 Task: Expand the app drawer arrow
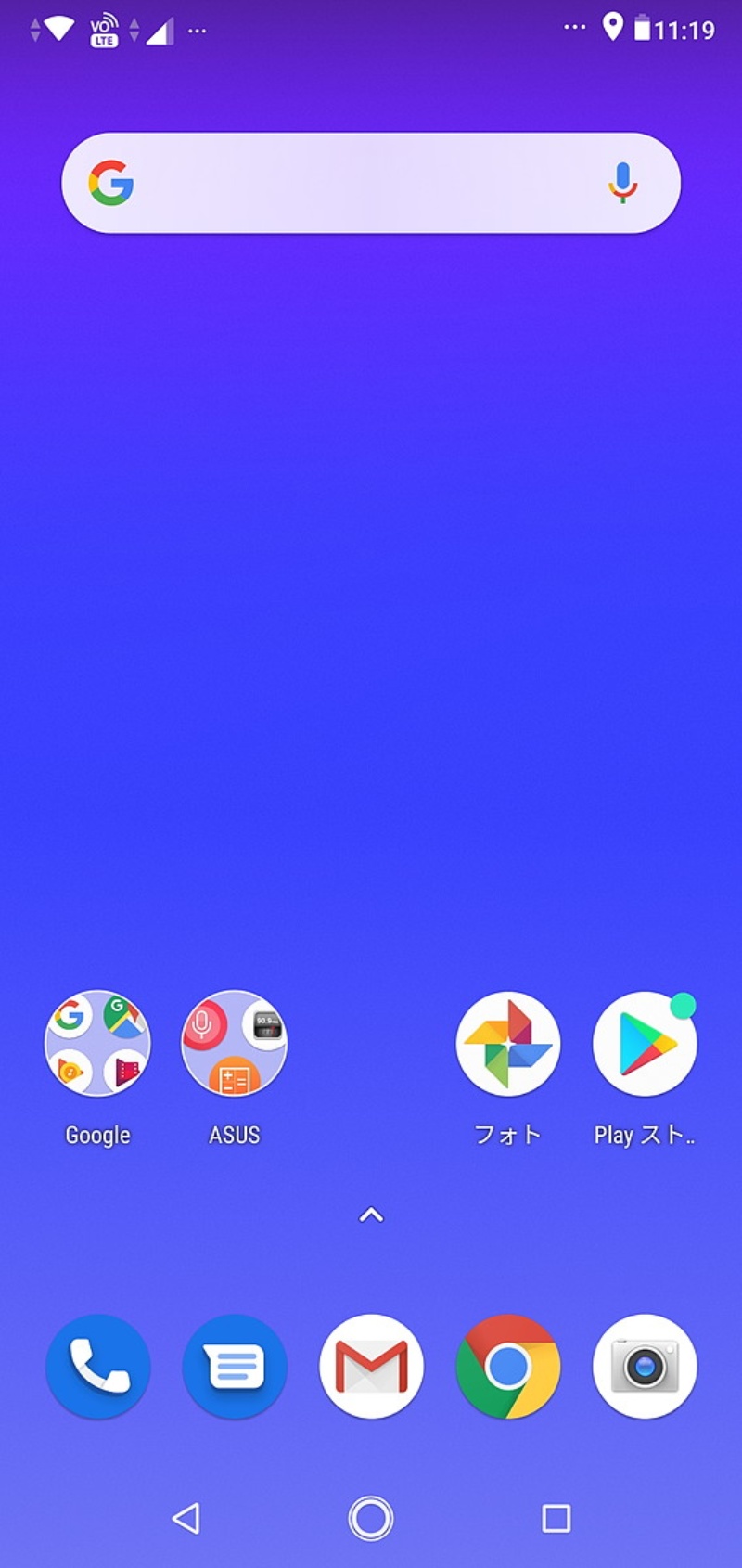pyautogui.click(x=371, y=1215)
